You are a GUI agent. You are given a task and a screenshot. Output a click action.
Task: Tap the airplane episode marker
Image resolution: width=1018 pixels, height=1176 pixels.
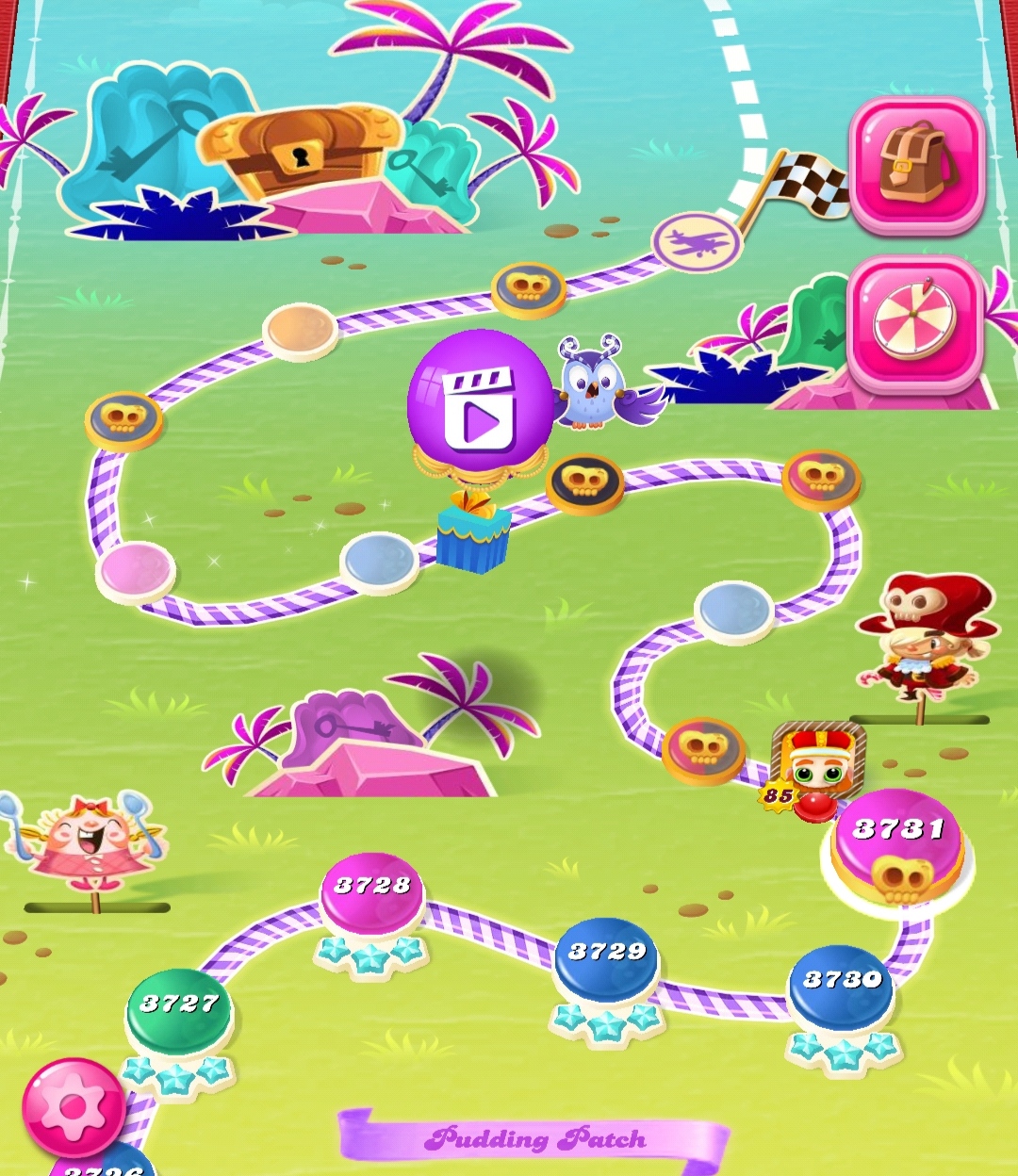(696, 240)
